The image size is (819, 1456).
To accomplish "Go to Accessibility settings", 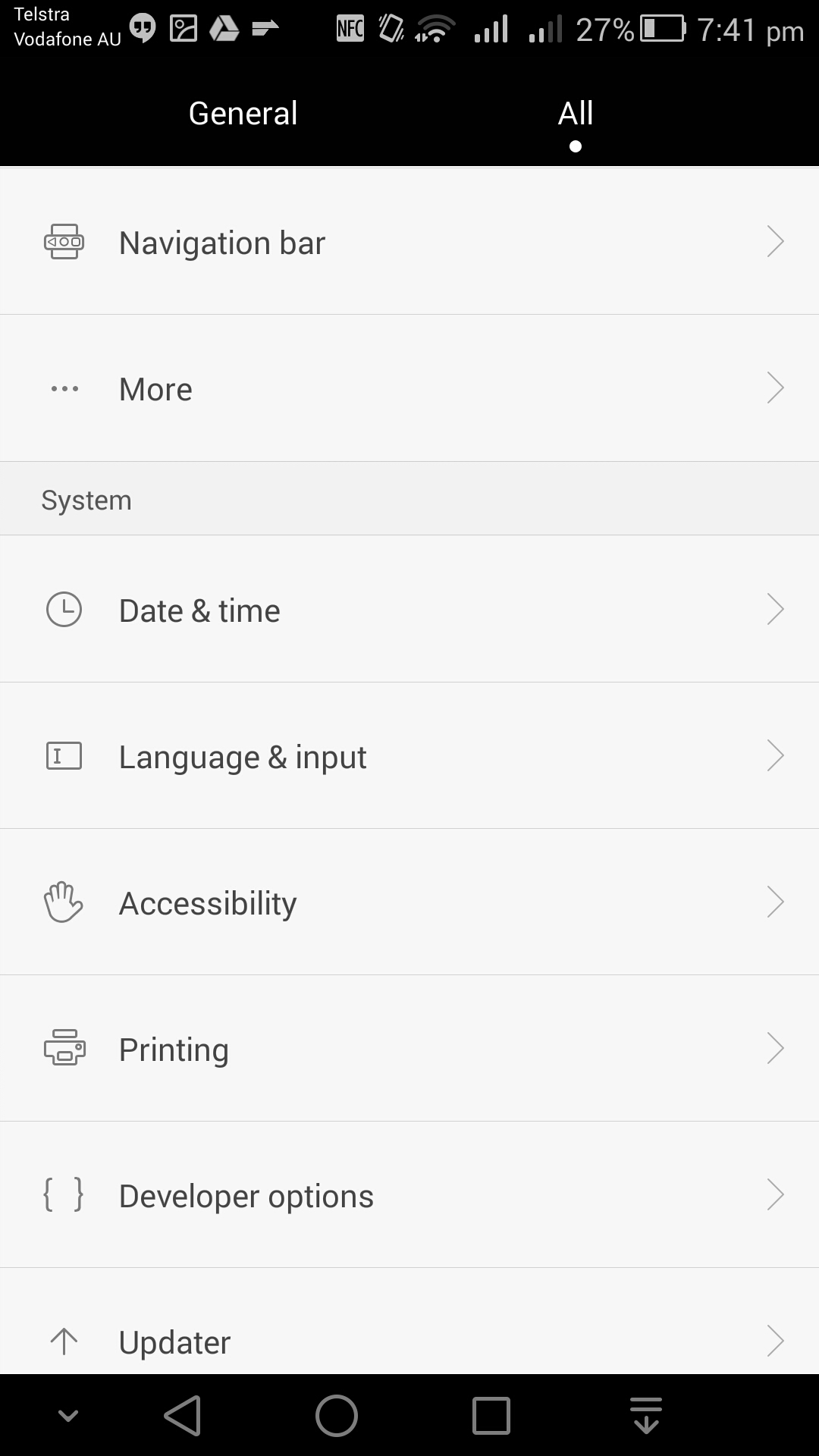I will (409, 902).
